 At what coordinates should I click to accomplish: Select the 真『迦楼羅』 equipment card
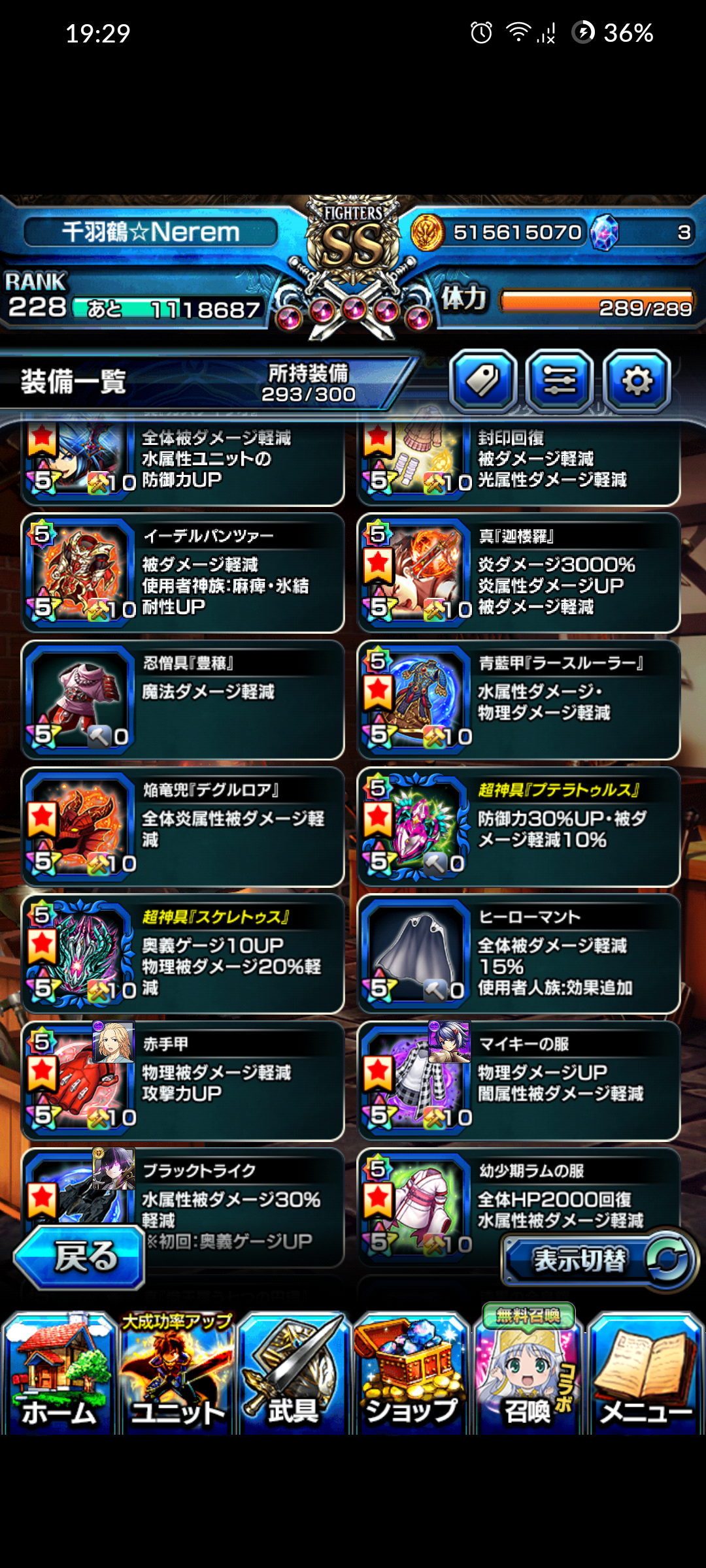click(519, 573)
